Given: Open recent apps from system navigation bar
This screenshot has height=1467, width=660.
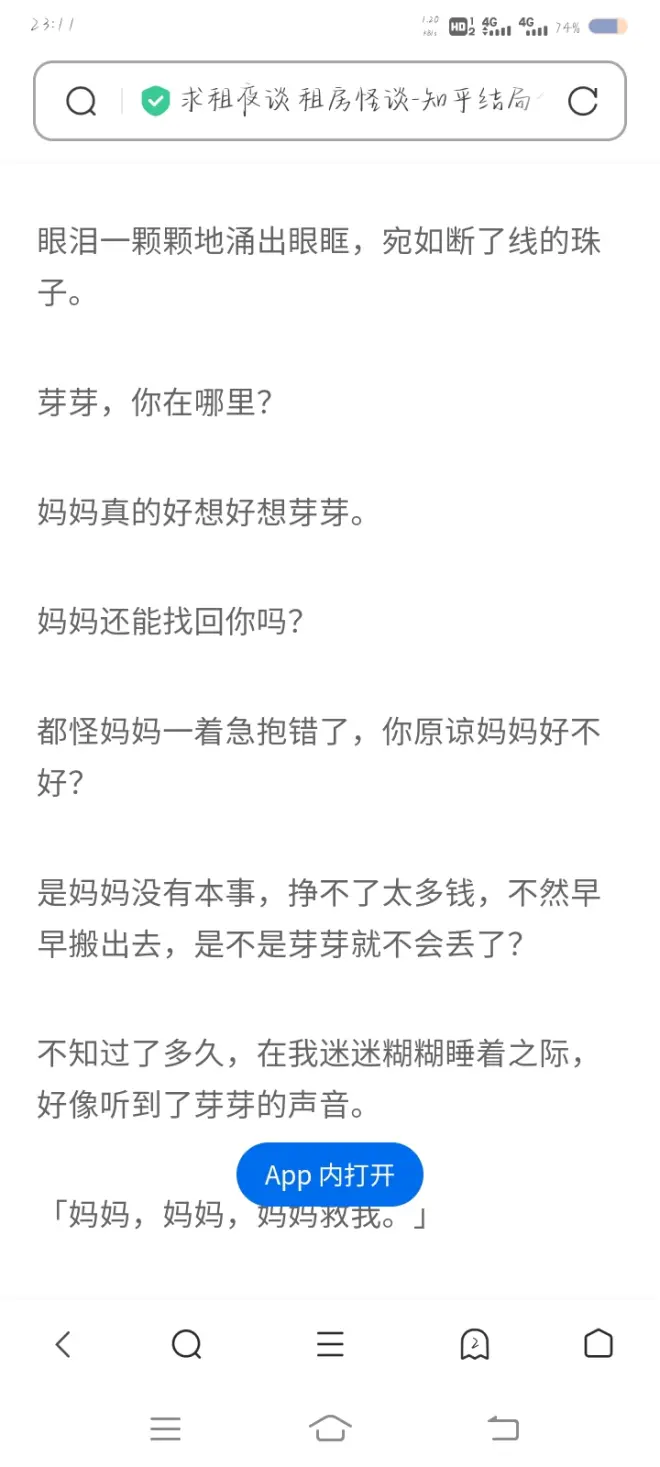Looking at the screenshot, I should 165,1429.
